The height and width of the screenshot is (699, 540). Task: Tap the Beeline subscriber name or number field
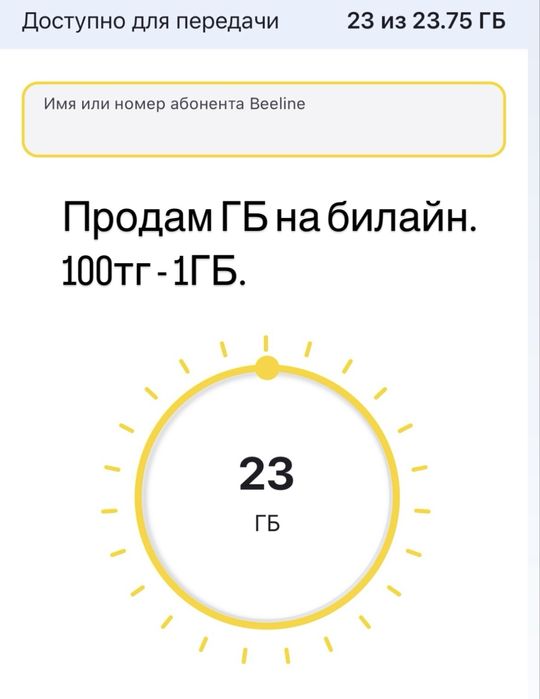[x=264, y=119]
